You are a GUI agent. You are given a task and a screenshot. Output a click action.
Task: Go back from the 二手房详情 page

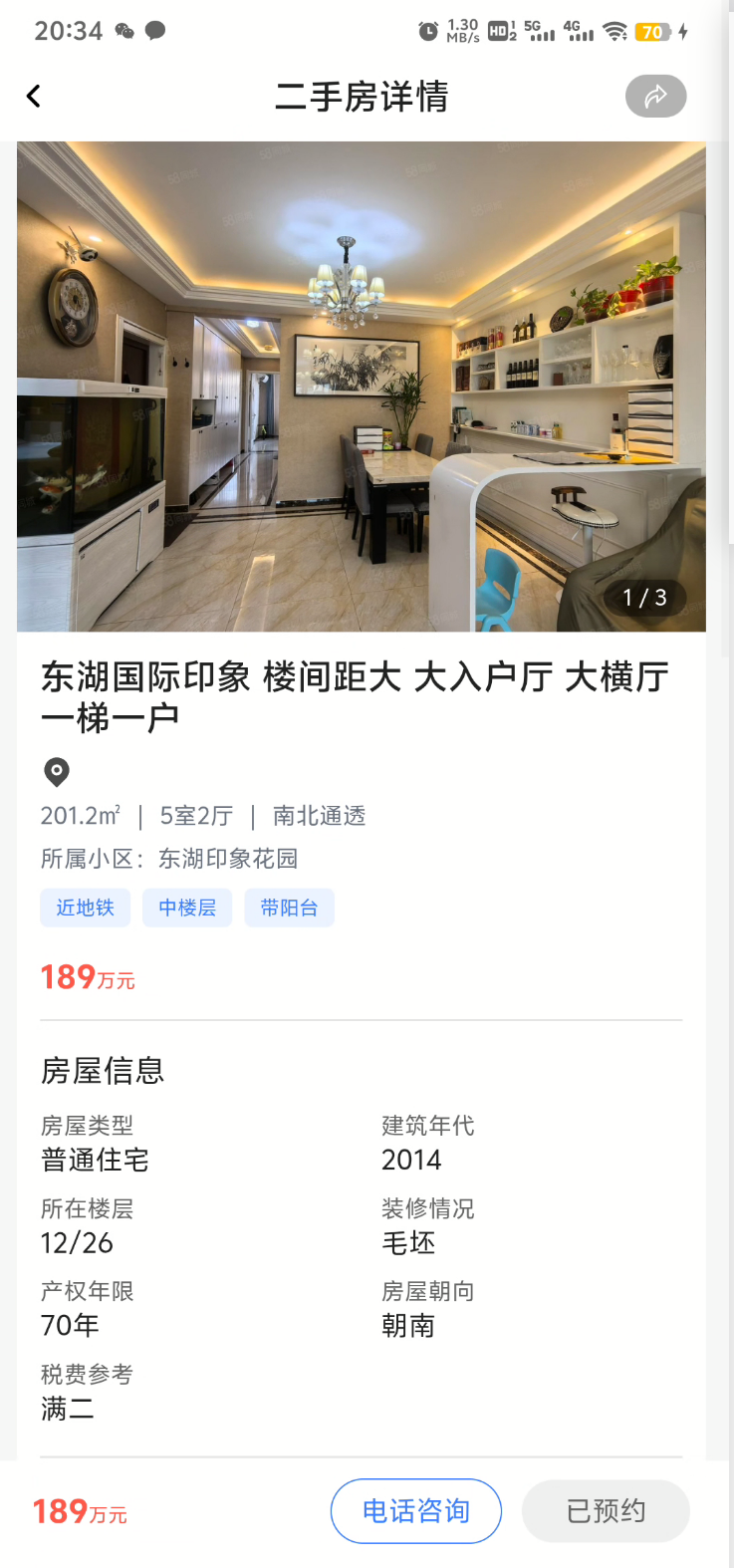coord(34,97)
